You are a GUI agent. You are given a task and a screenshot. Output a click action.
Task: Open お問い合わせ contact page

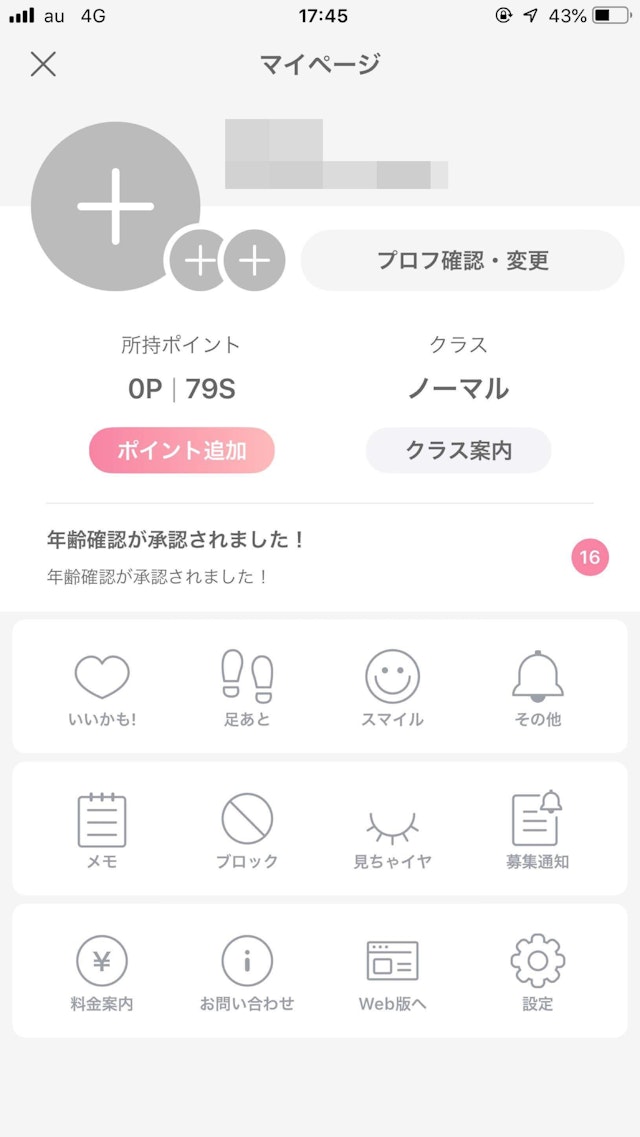246,972
